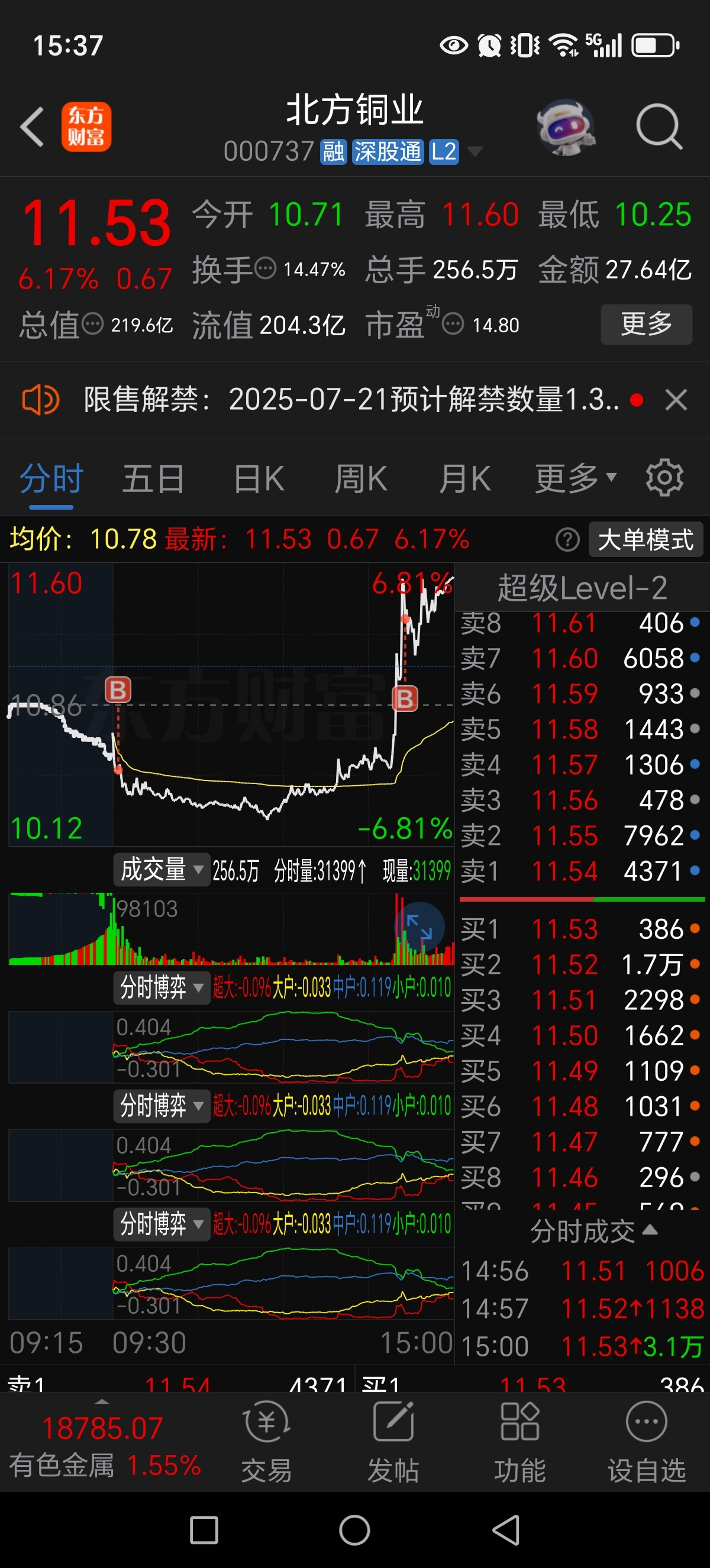
Task: Switch to the 月K chart tab
Action: pos(465,478)
